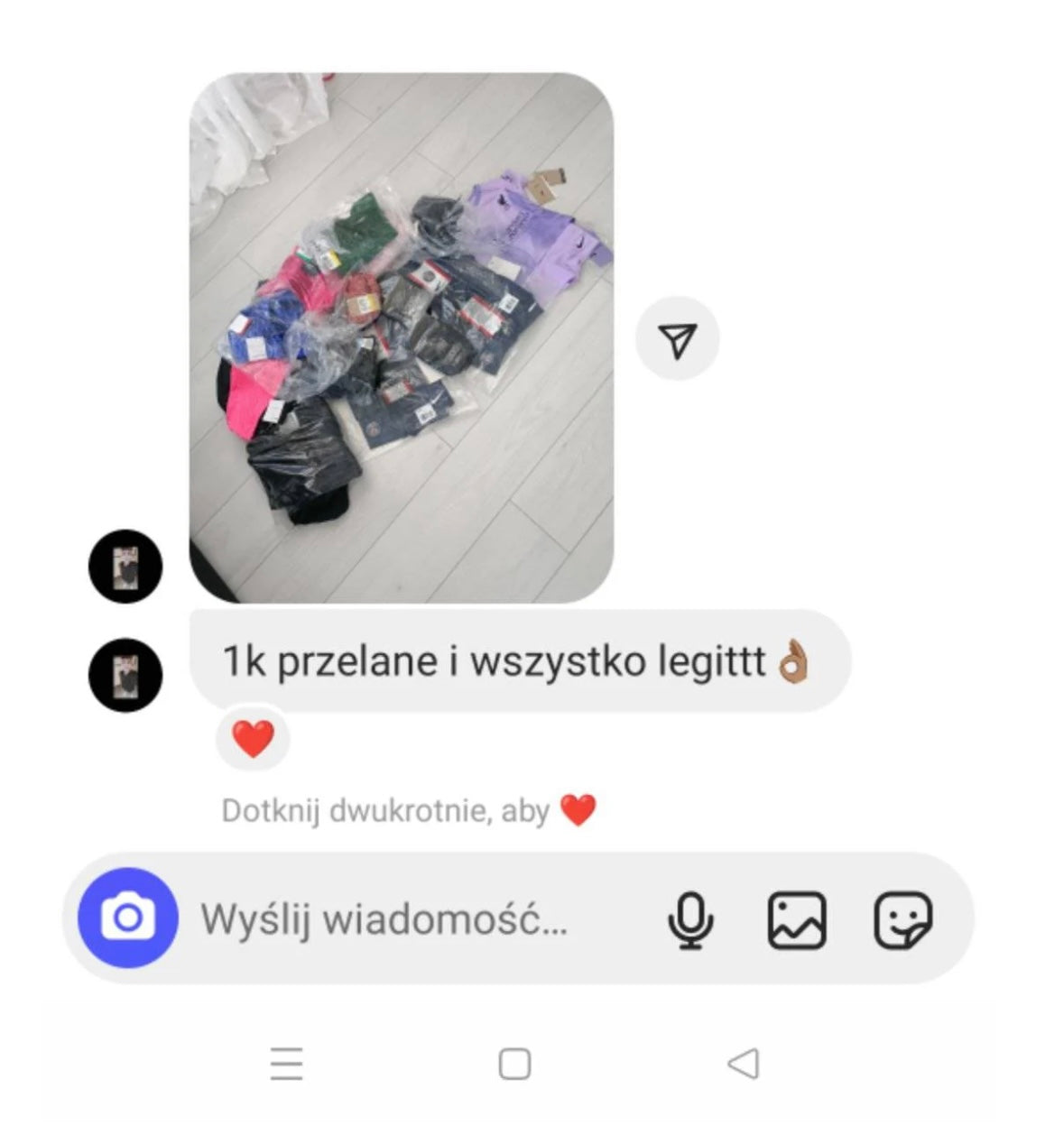Go back using the system back button
1064x1135 pixels.
(x=743, y=1064)
